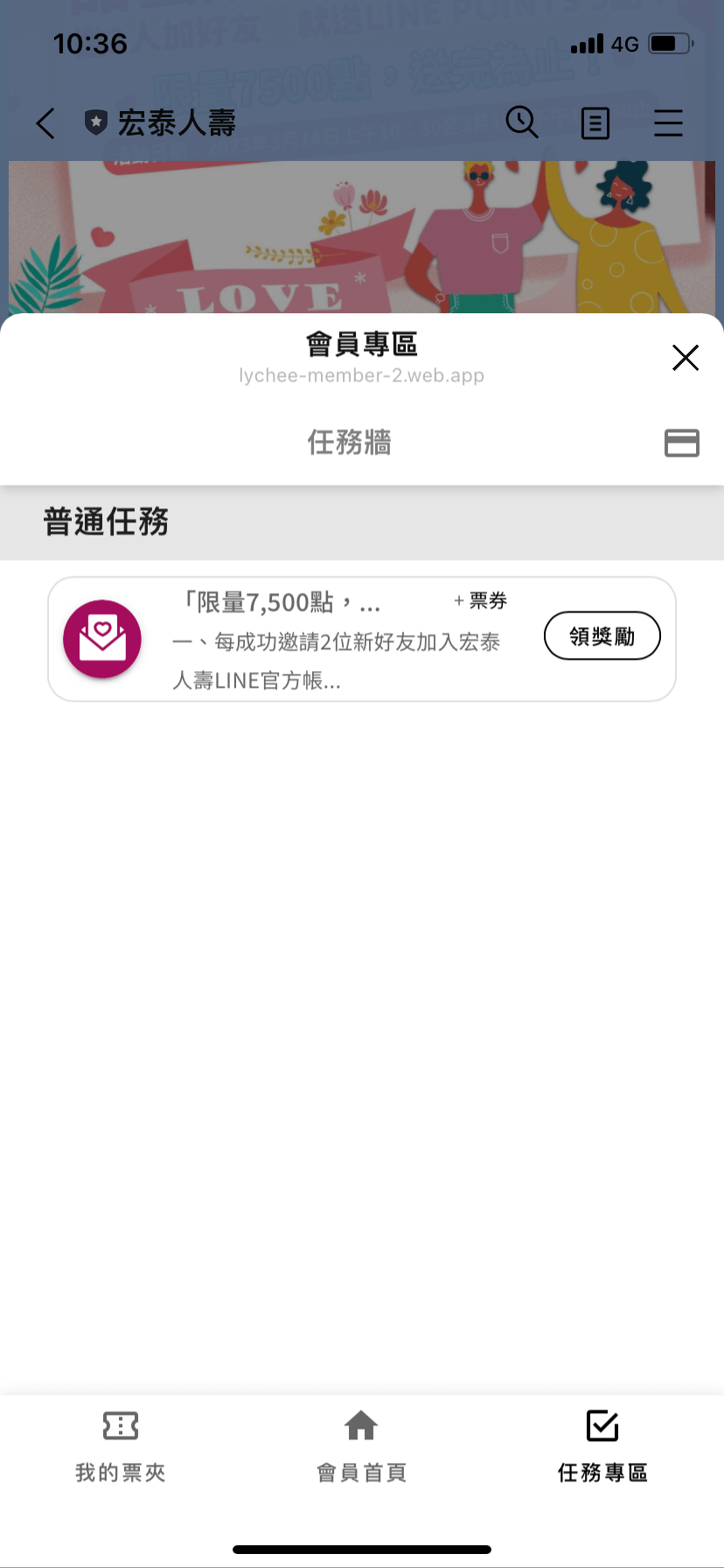
Task: Close the 會員專區 panel with the X
Action: tap(685, 358)
